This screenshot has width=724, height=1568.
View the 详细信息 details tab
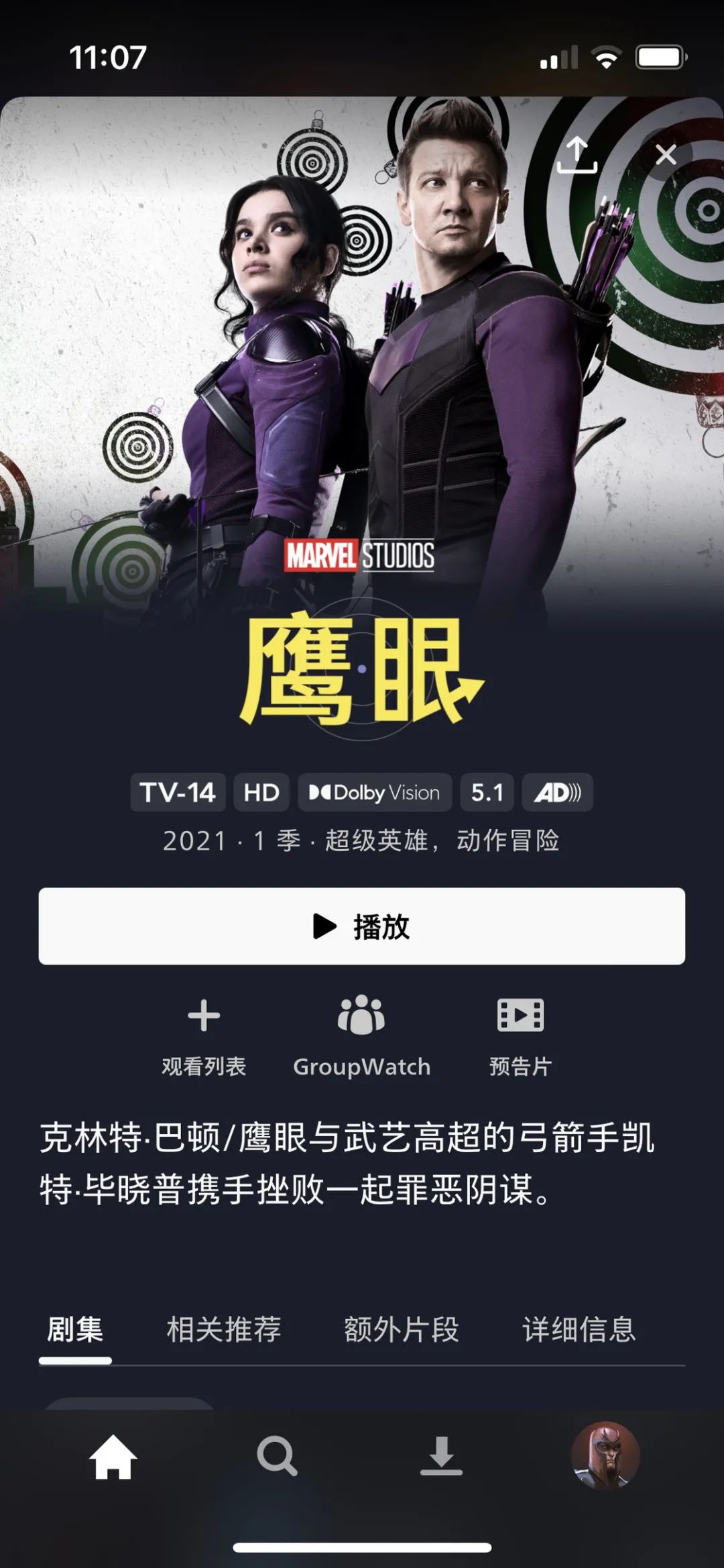[x=579, y=1329]
